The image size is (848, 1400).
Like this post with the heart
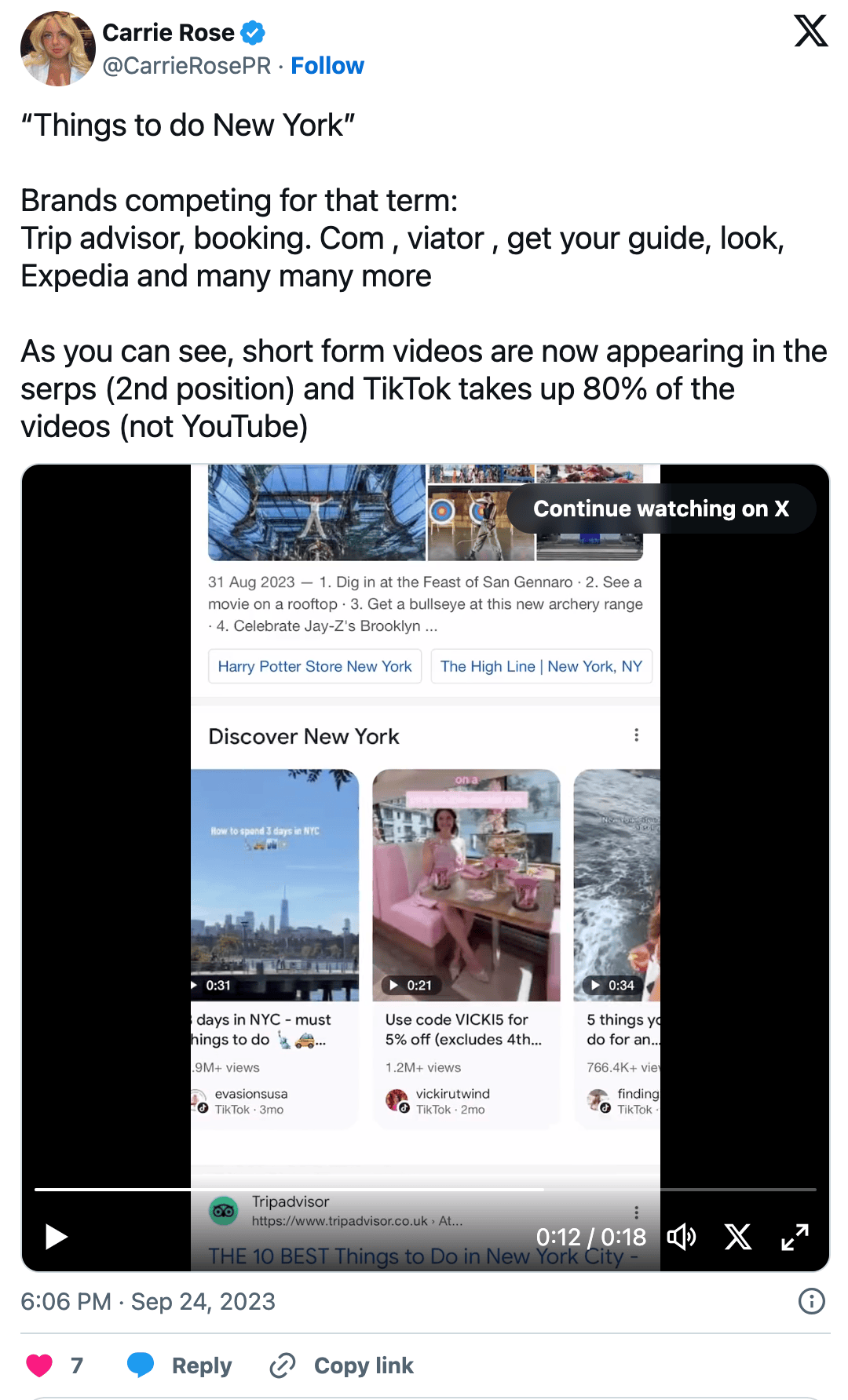[39, 1365]
